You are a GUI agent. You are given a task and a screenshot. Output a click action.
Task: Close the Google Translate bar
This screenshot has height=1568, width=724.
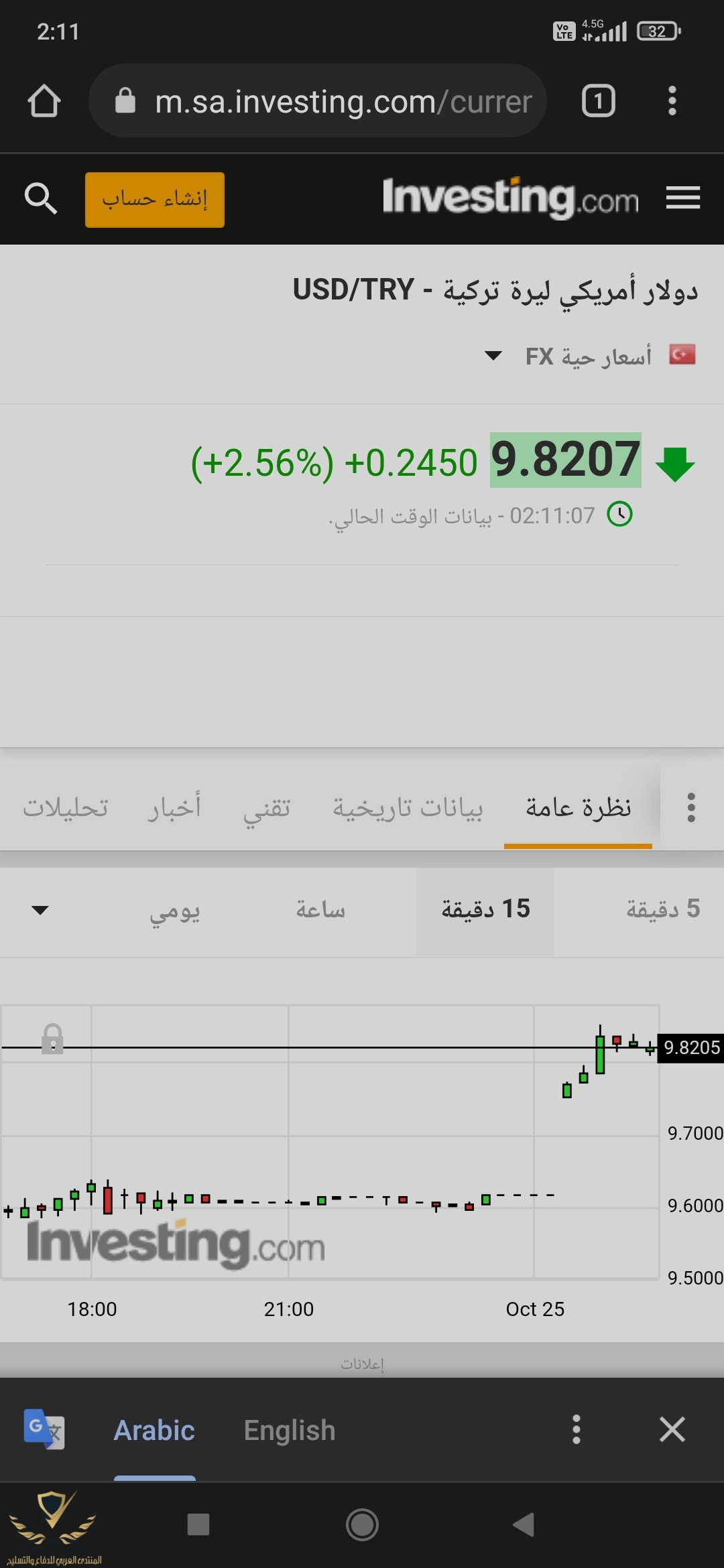(x=672, y=1429)
